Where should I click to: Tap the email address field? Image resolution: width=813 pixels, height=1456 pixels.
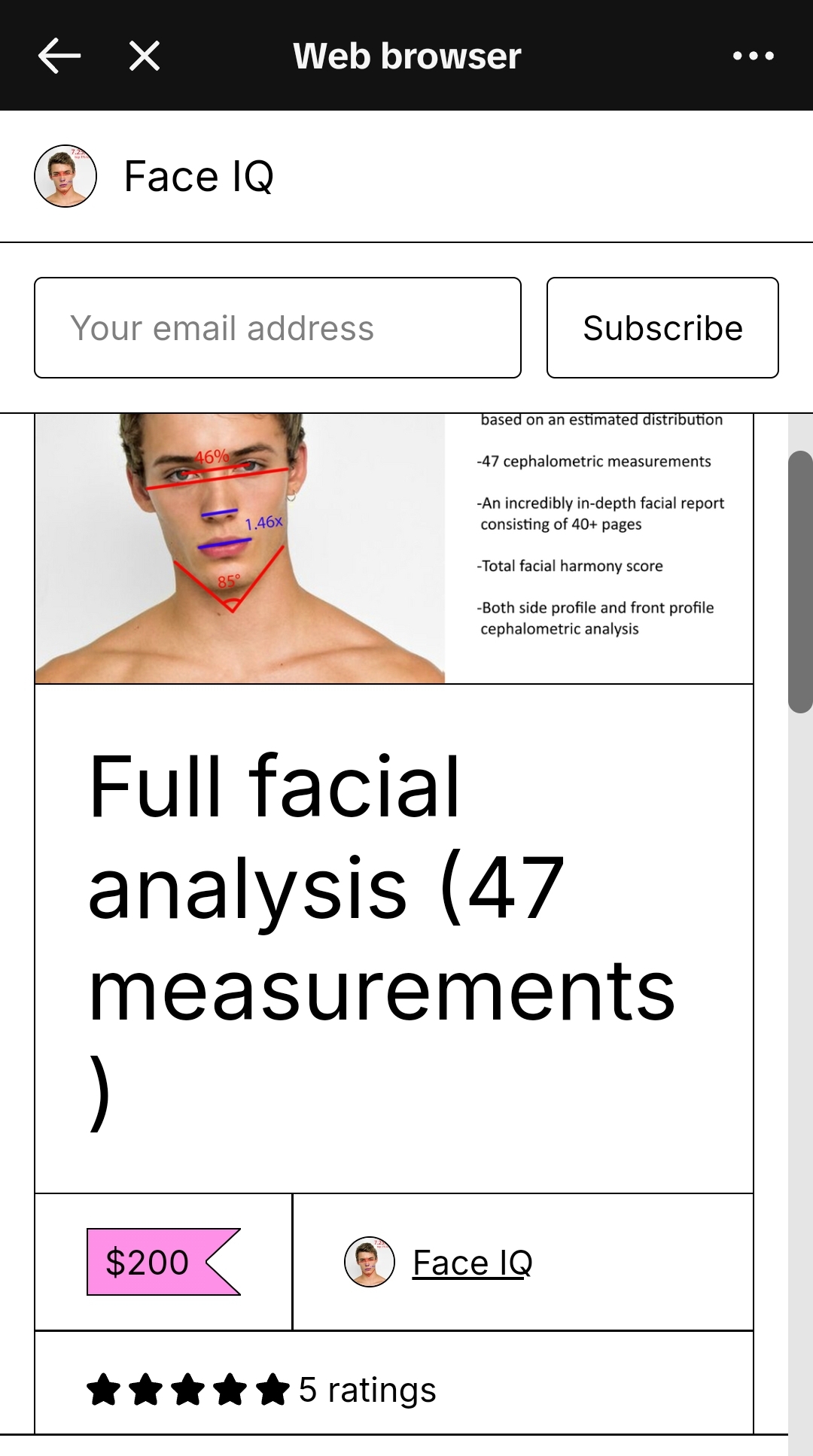click(278, 328)
